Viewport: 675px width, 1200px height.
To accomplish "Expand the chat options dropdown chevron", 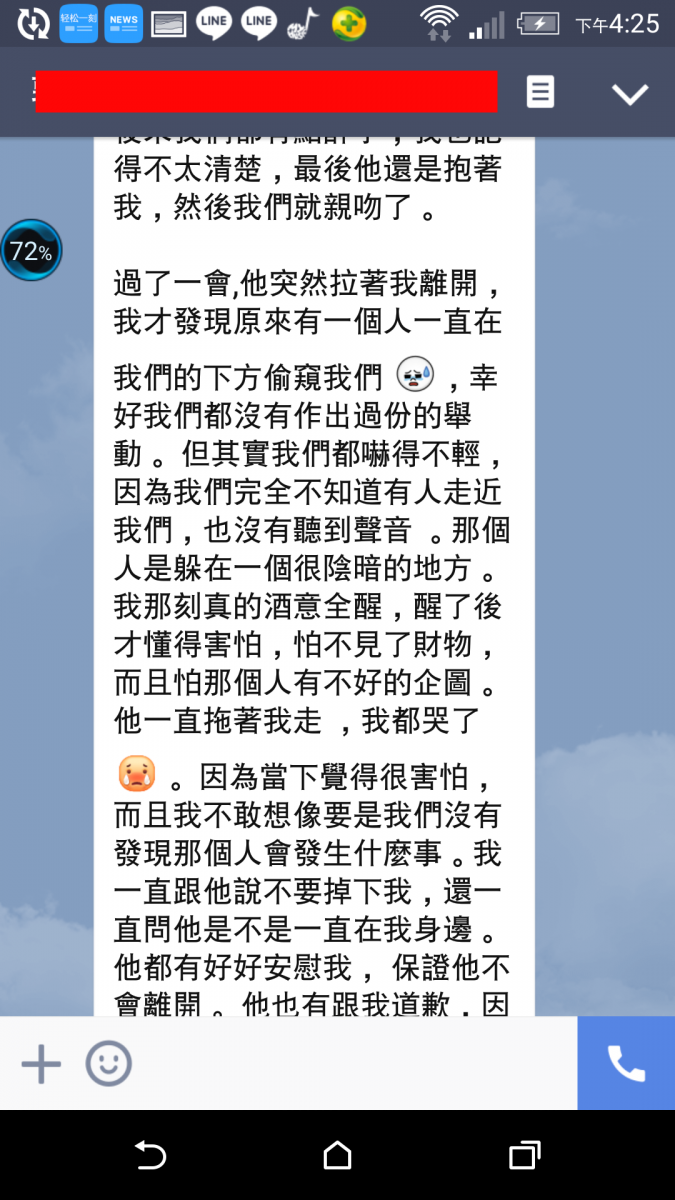I will click(x=630, y=94).
